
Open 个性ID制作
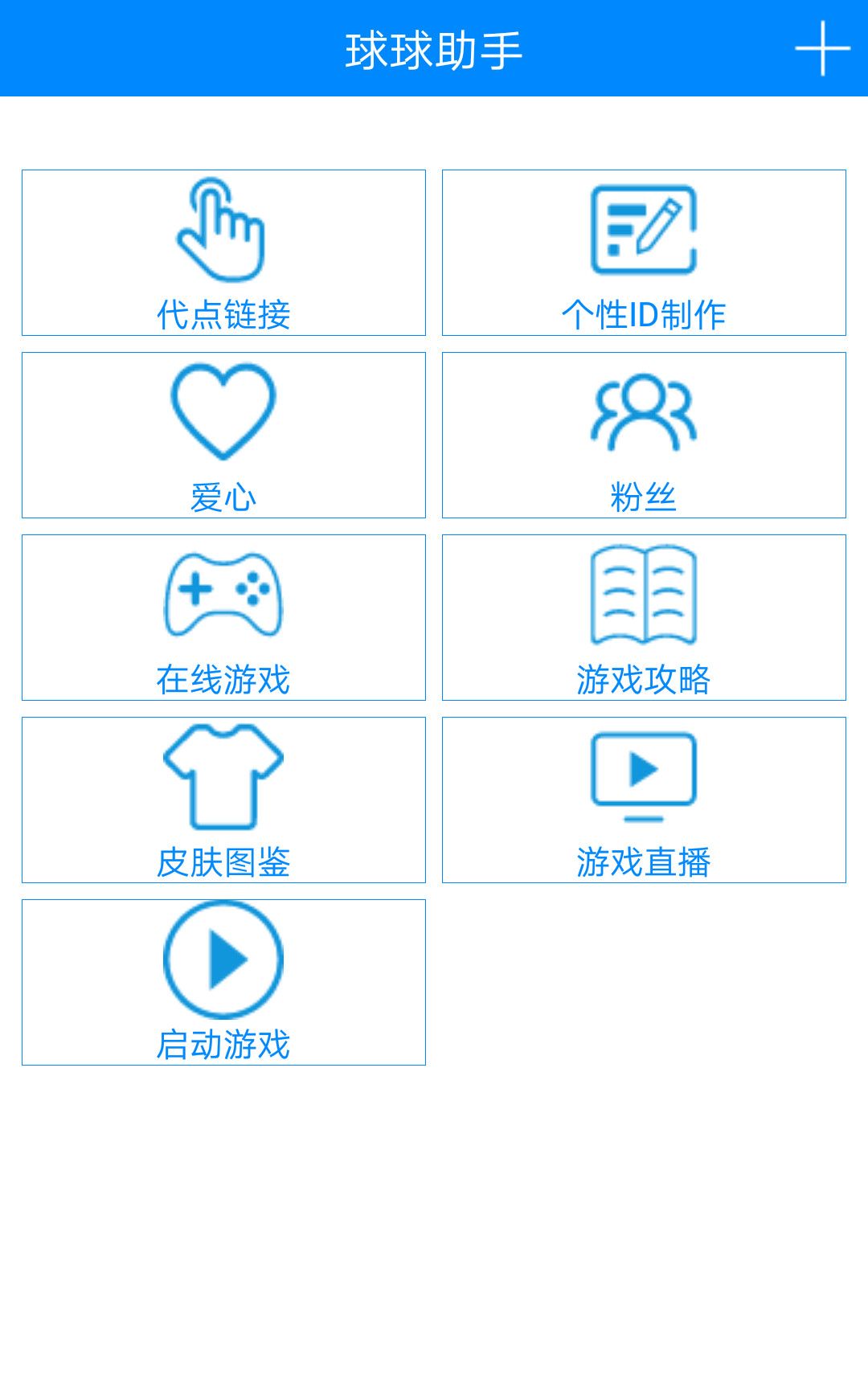pos(644,252)
